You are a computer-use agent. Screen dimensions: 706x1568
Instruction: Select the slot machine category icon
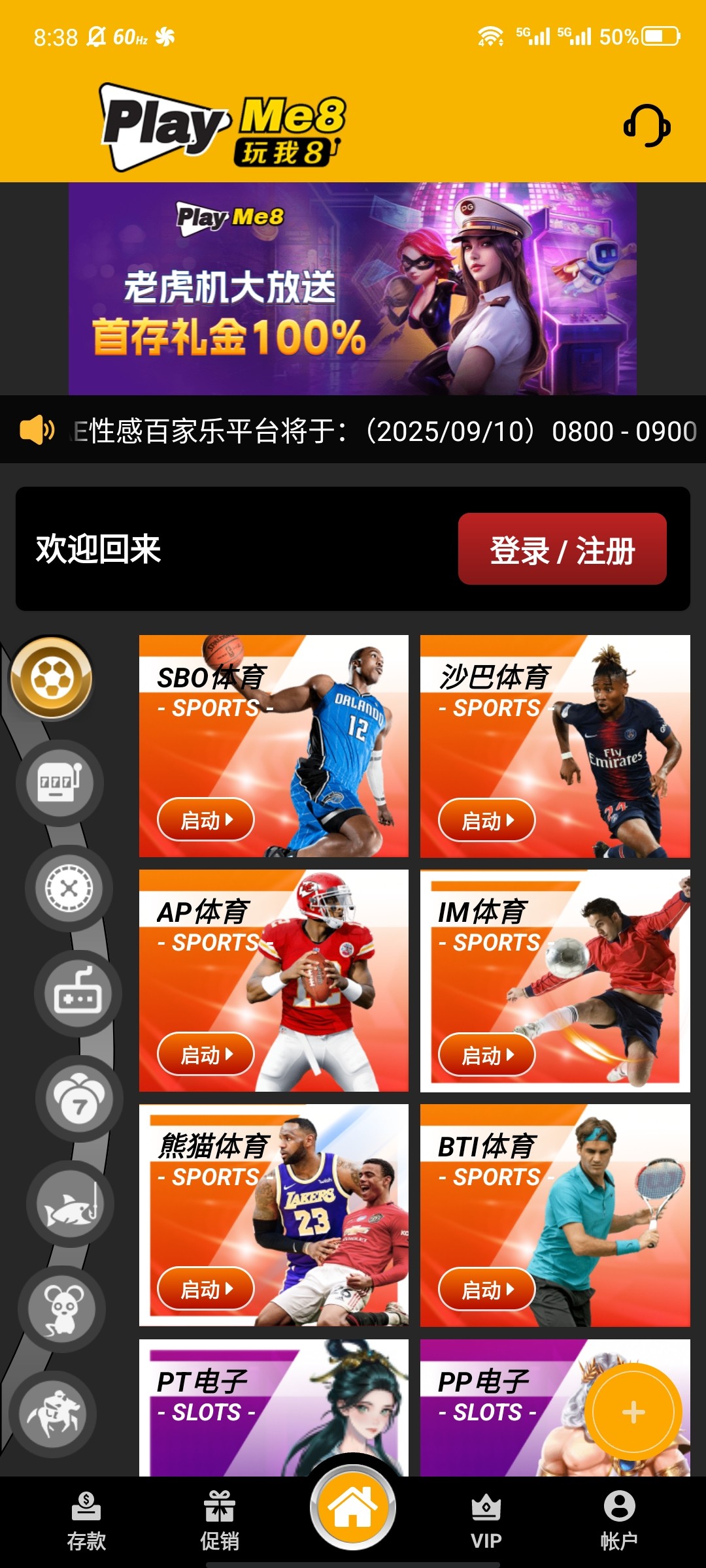click(x=60, y=782)
